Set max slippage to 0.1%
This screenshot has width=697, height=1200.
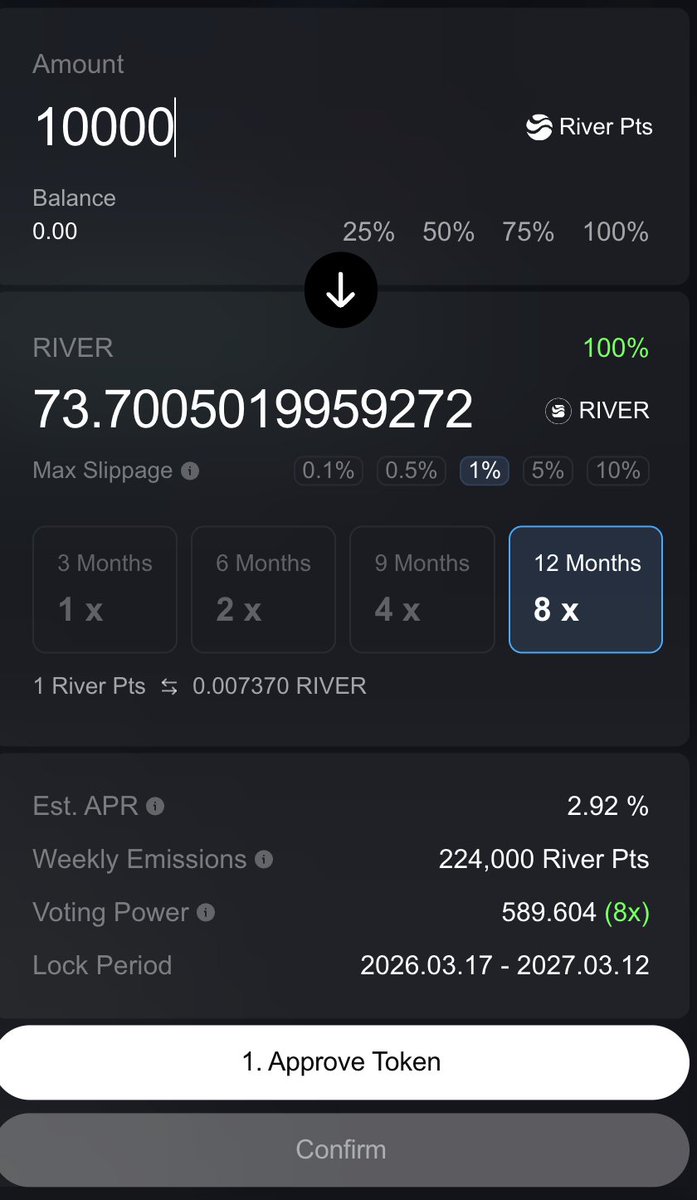328,470
